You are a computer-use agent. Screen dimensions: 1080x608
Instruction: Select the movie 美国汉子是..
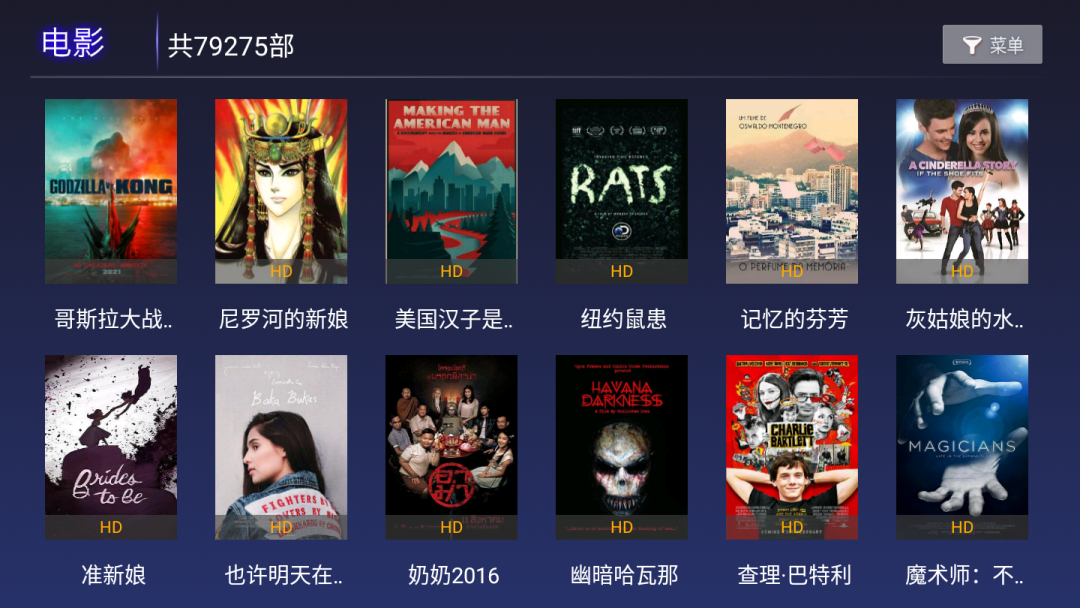(x=451, y=191)
